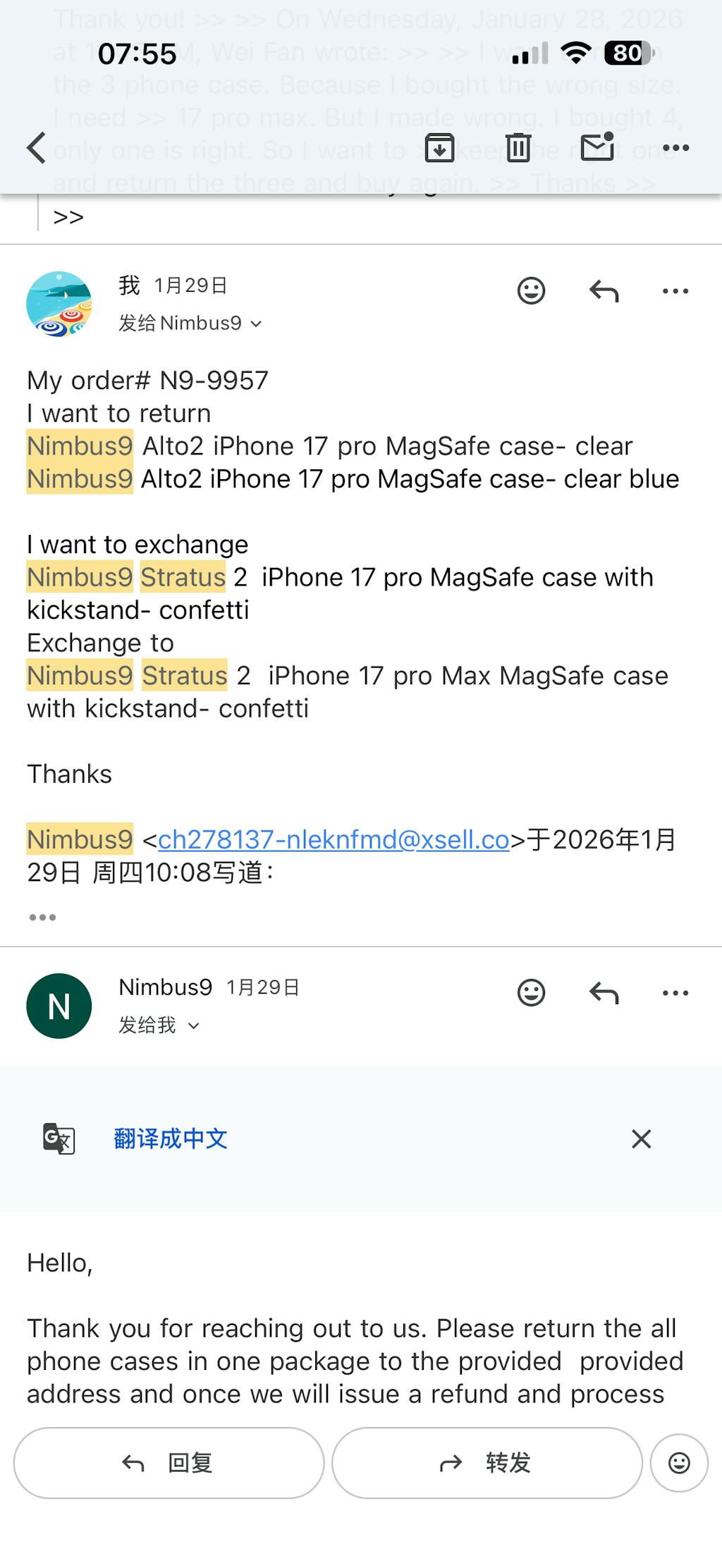
Task: Add emoji reaction to my 1月29日 message
Action: pyautogui.click(x=531, y=290)
